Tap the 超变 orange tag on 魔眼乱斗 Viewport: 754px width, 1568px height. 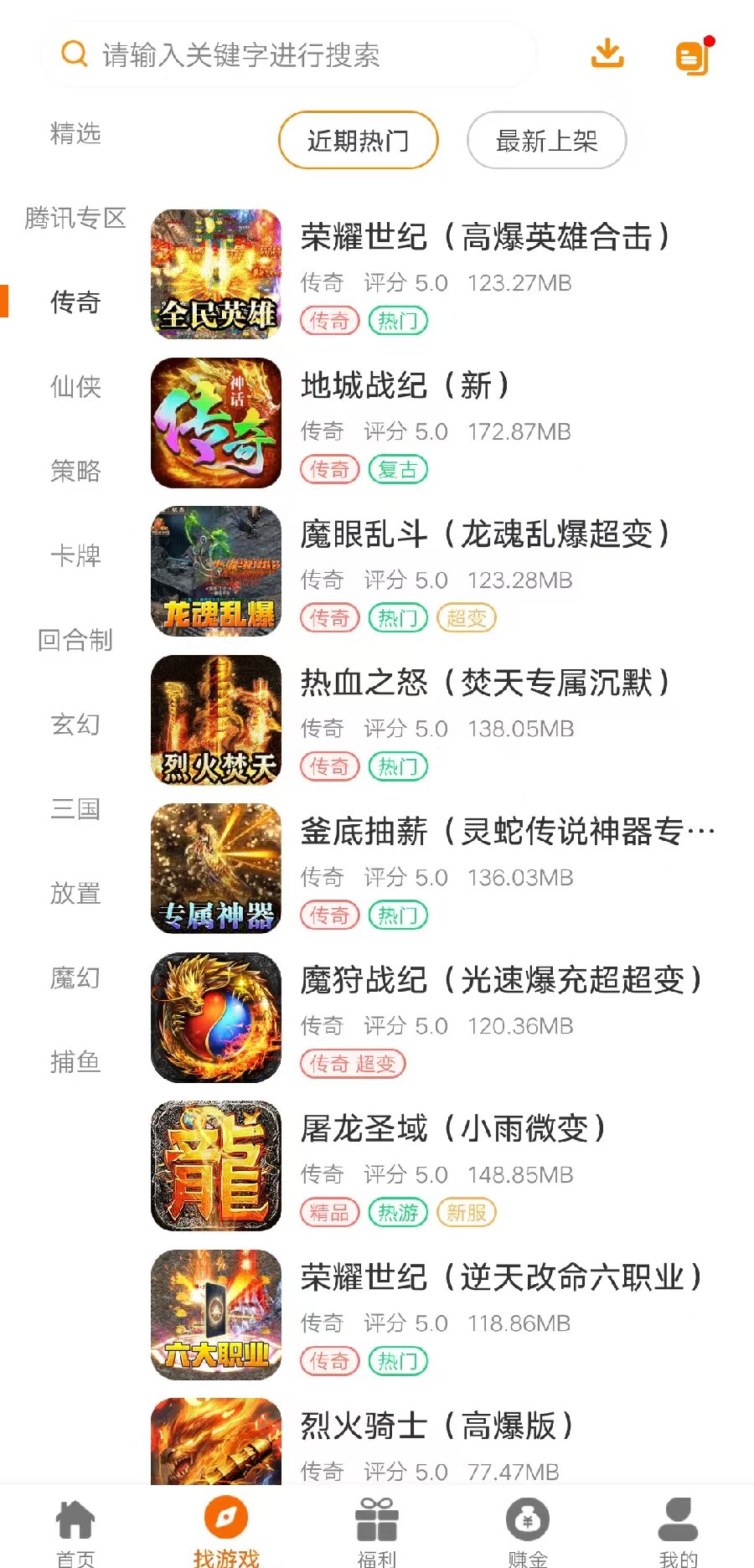coord(467,618)
